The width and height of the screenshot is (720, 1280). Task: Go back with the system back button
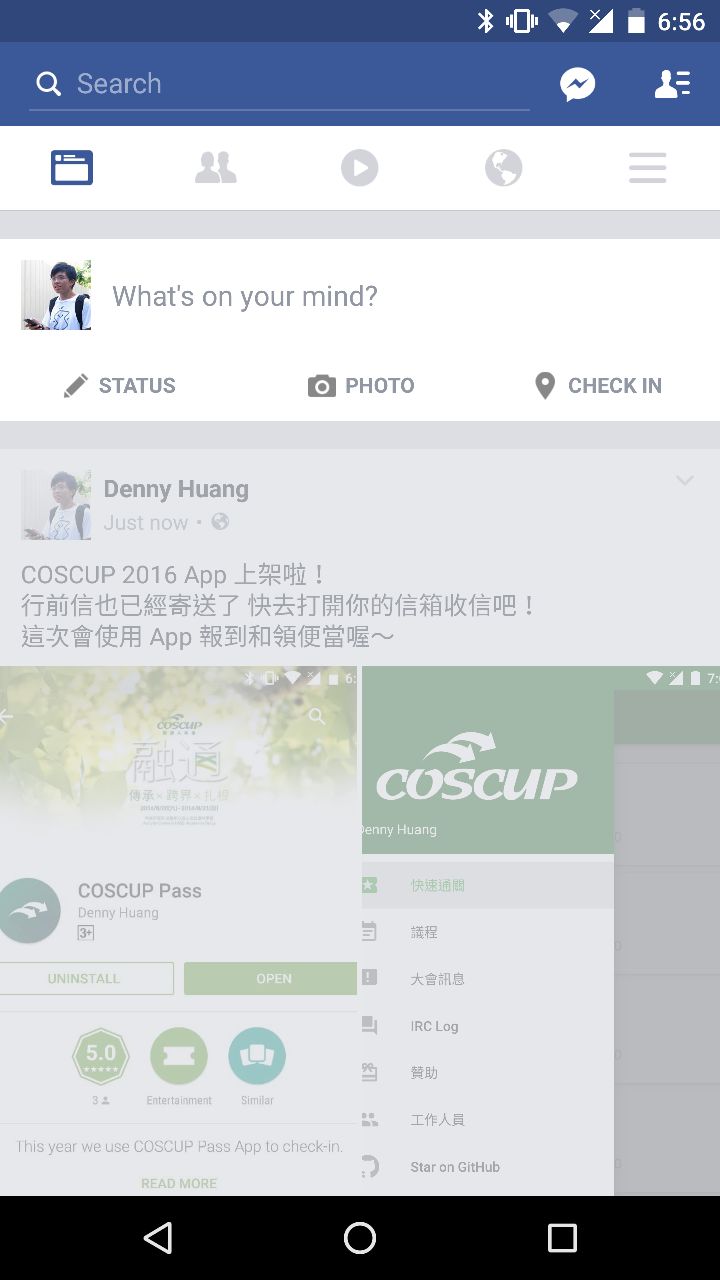tap(158, 1238)
